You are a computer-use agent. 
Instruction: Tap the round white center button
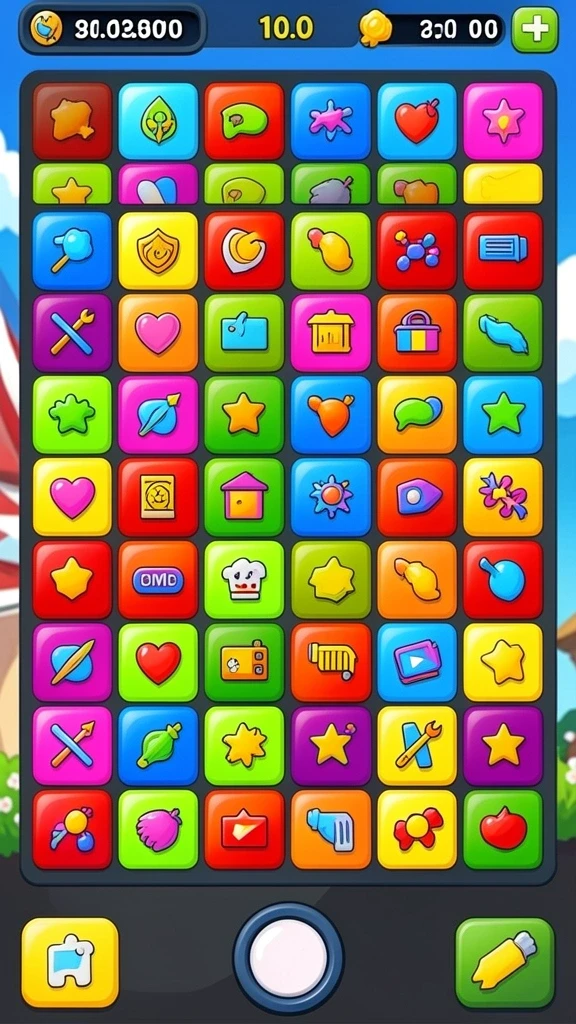[288, 959]
